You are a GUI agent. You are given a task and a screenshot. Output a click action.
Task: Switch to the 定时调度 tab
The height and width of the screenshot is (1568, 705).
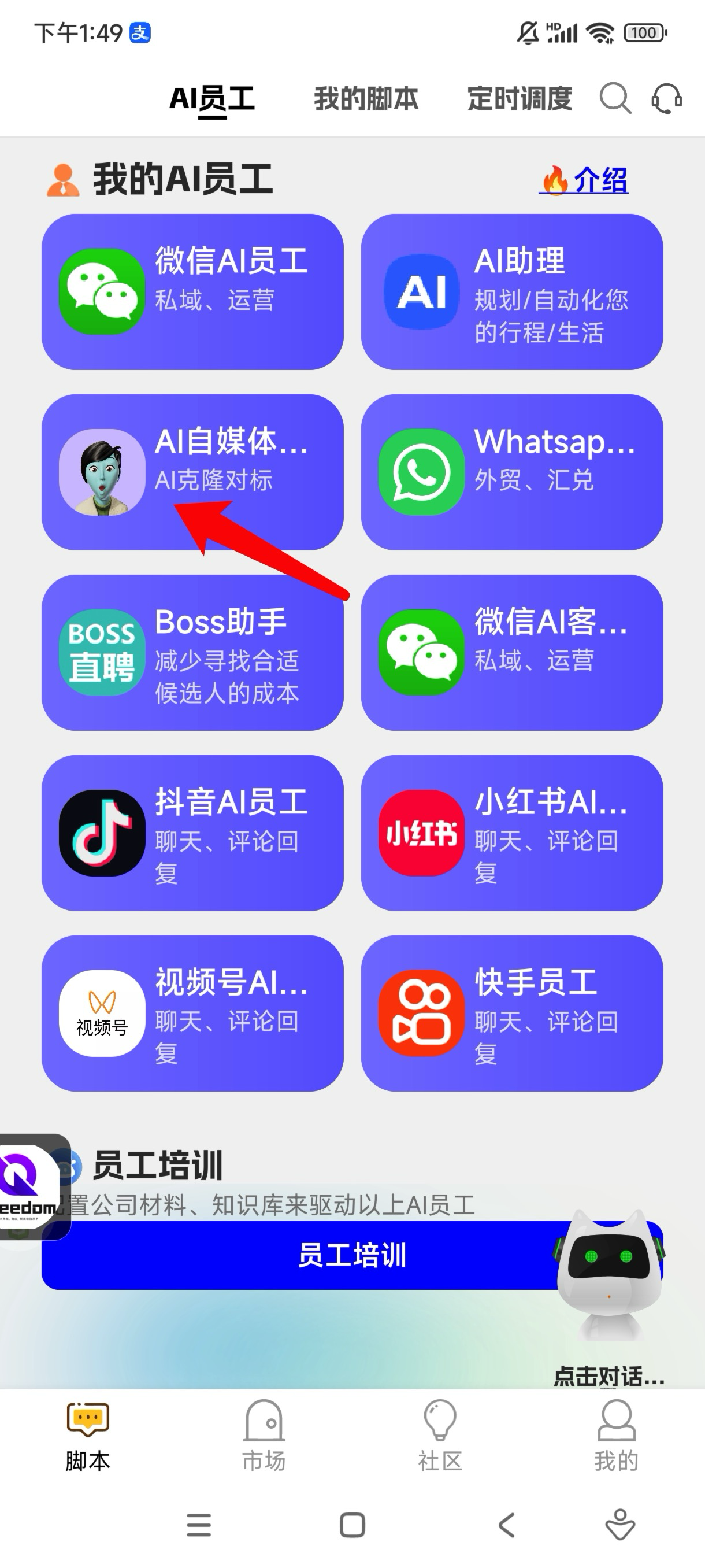[x=520, y=99]
